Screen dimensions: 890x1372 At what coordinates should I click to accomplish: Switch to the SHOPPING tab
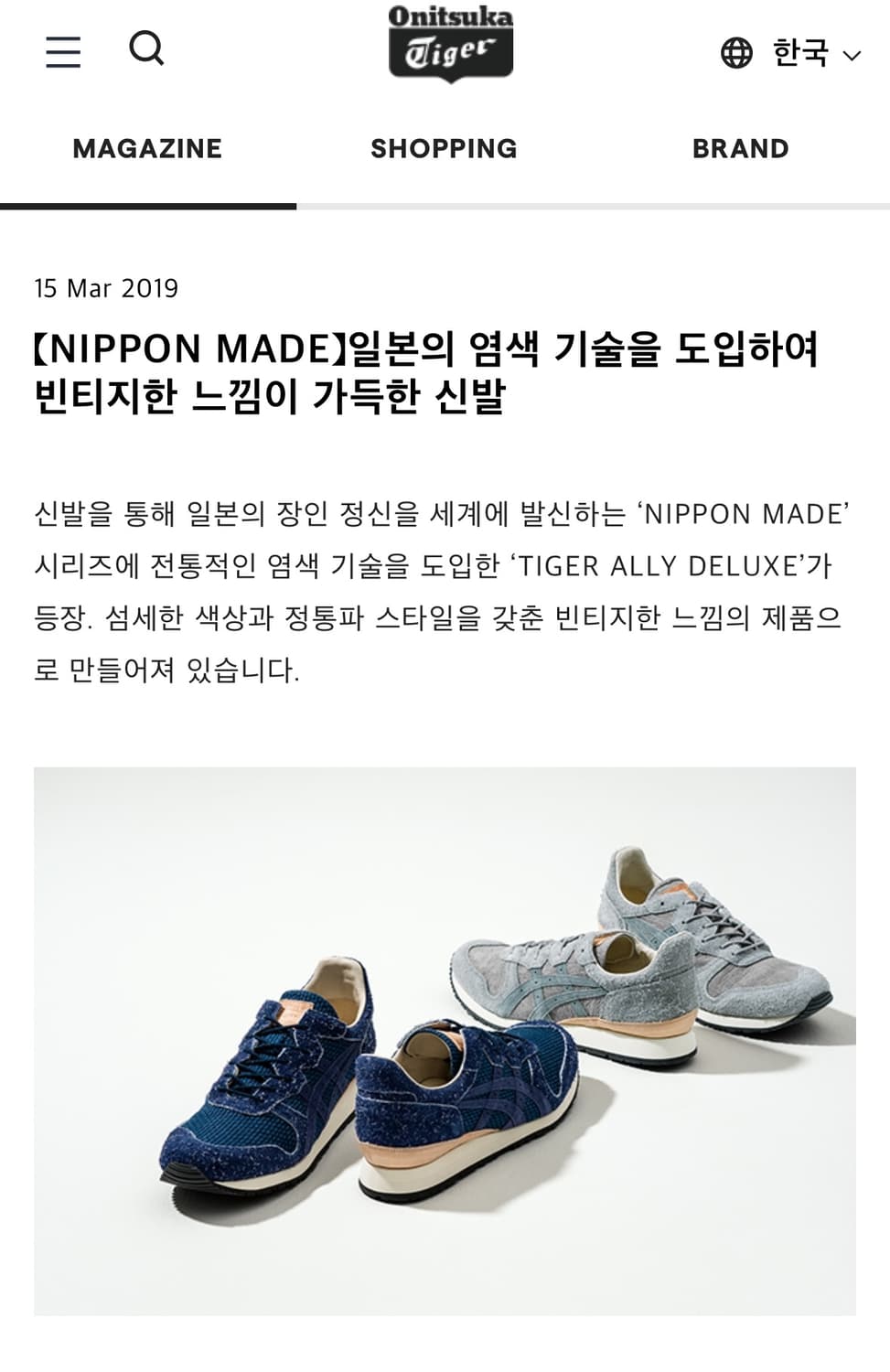[x=445, y=148]
